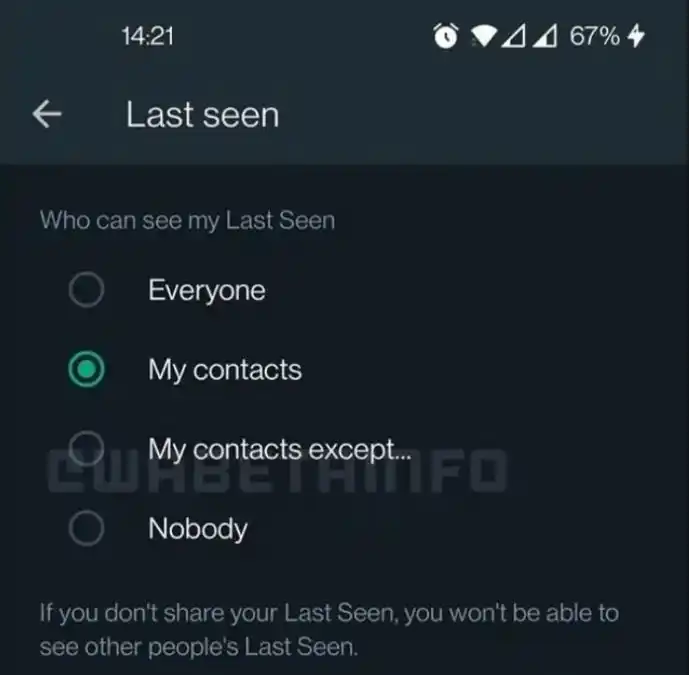Screen dimensions: 689x675
Task: Go back from Last seen screen
Action: [47, 115]
